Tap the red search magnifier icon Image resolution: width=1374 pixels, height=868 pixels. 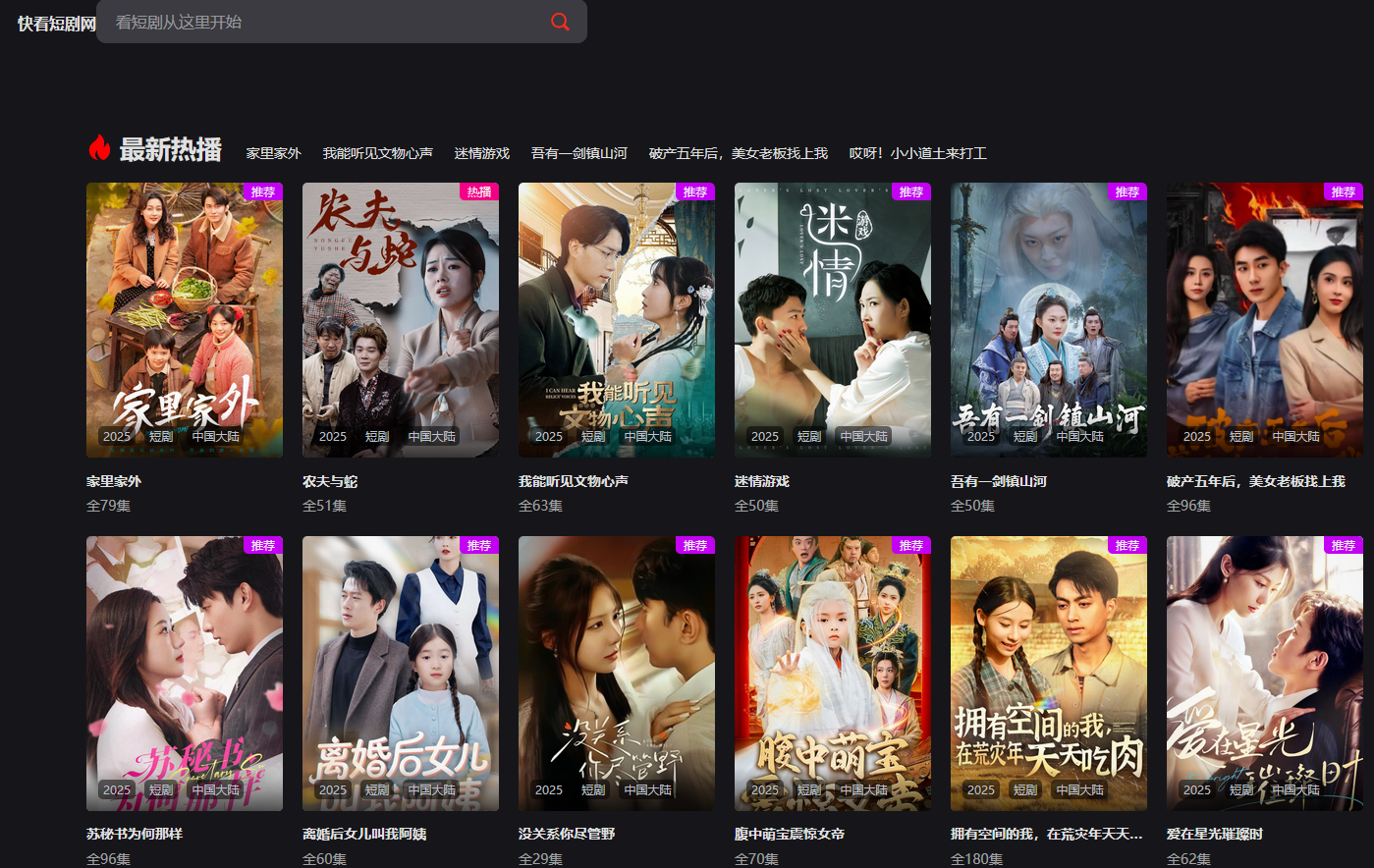coord(560,22)
